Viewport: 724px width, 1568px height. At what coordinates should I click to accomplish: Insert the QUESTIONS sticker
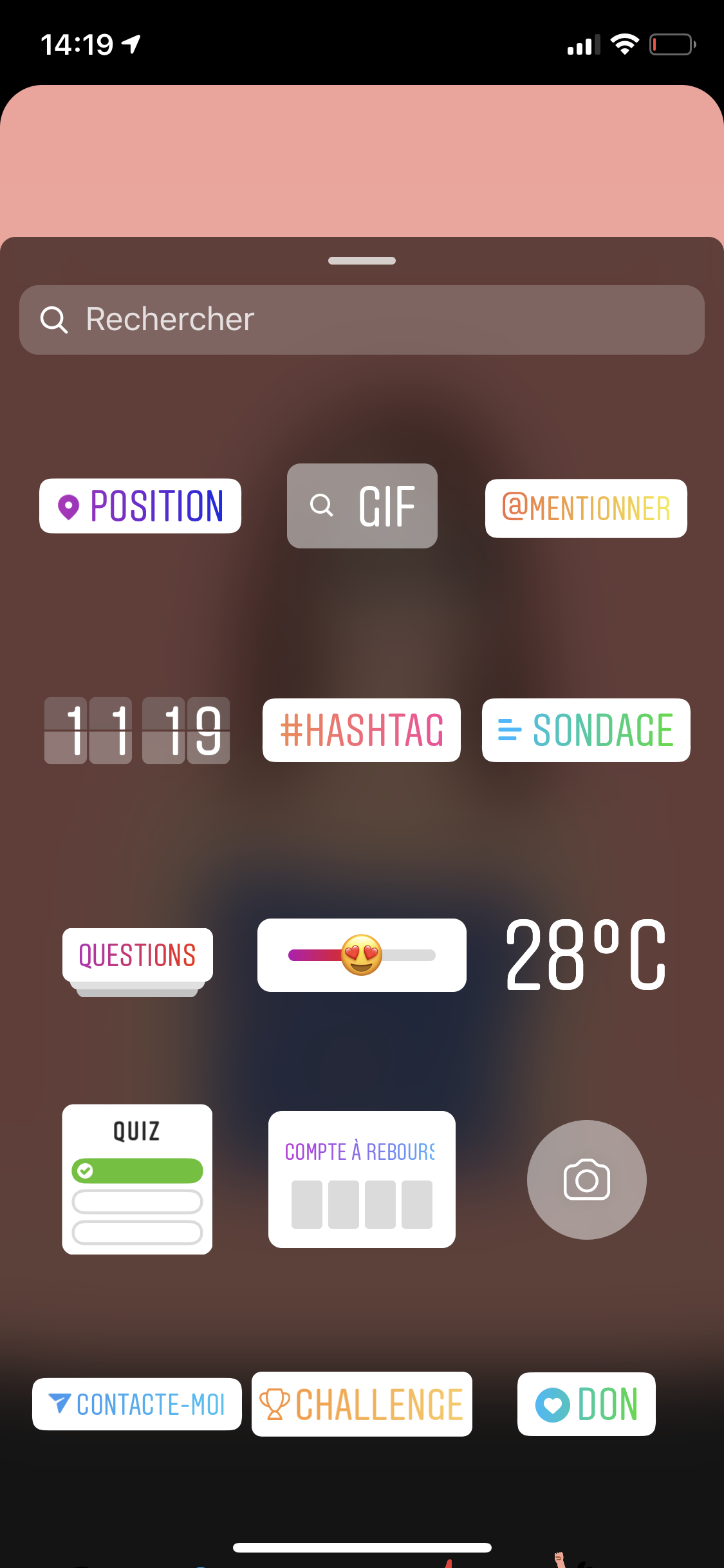point(138,962)
